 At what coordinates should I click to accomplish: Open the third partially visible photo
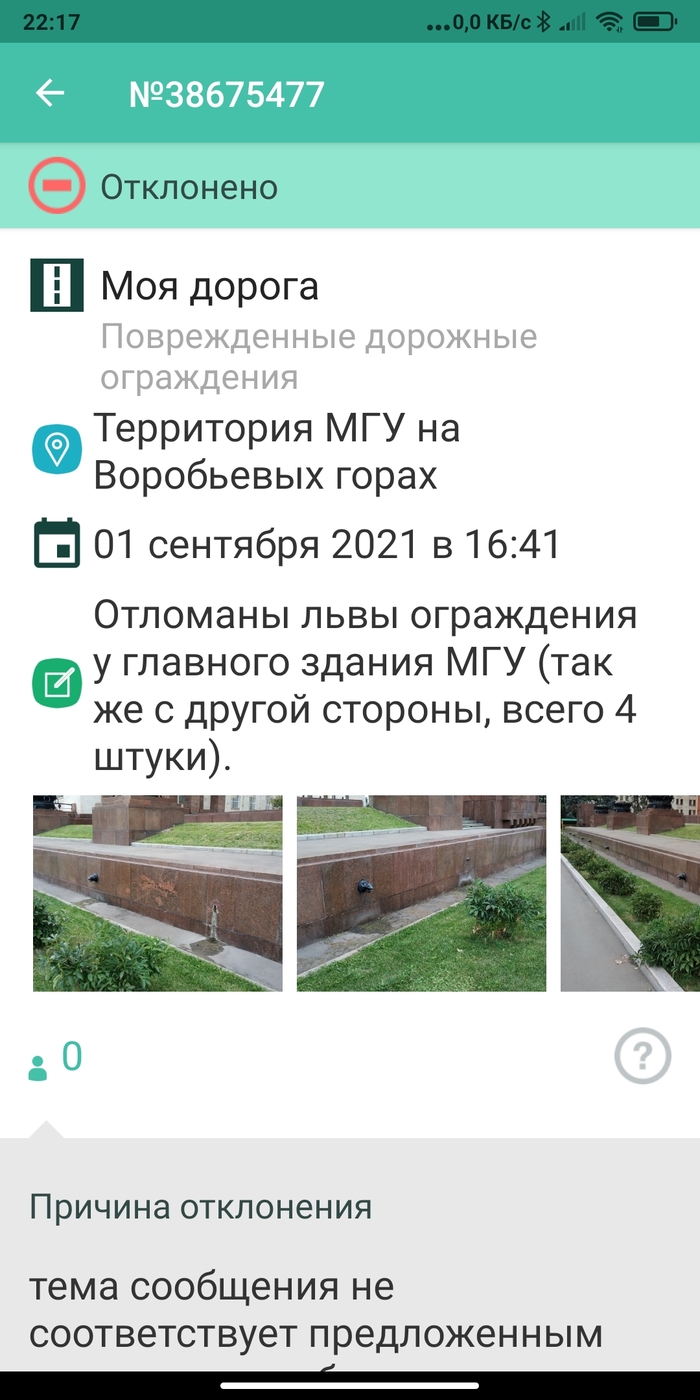630,893
